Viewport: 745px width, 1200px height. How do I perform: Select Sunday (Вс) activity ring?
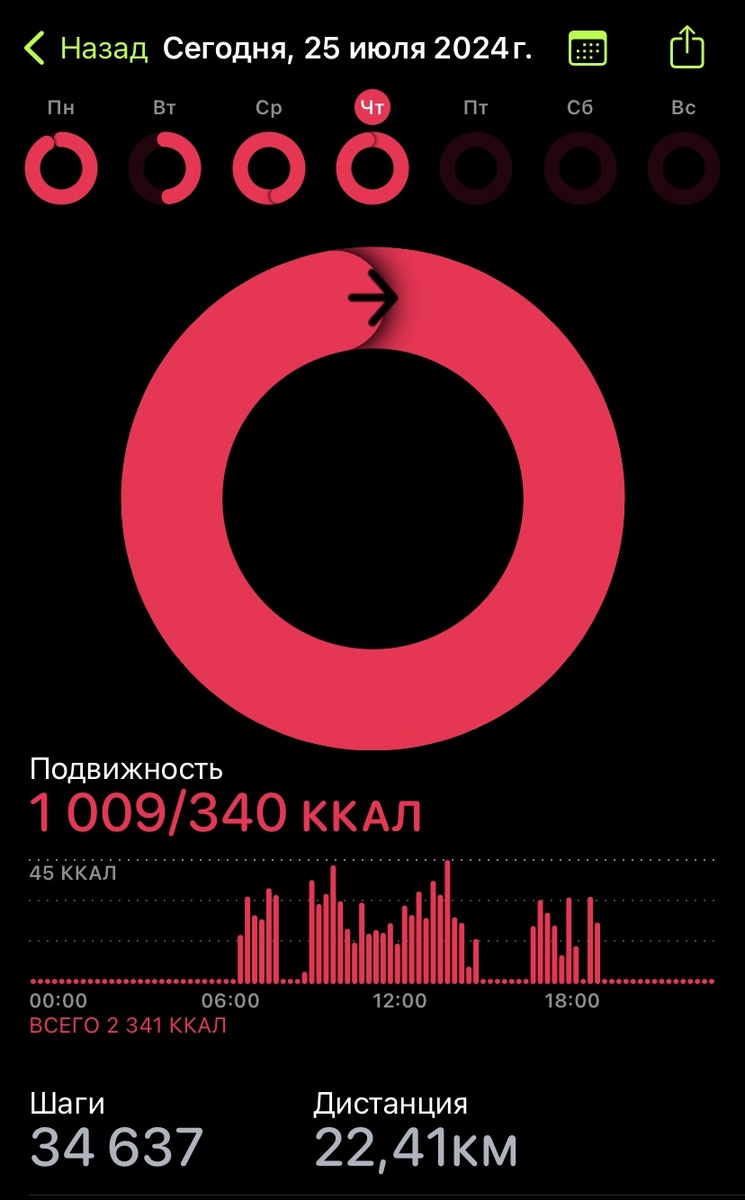(684, 168)
